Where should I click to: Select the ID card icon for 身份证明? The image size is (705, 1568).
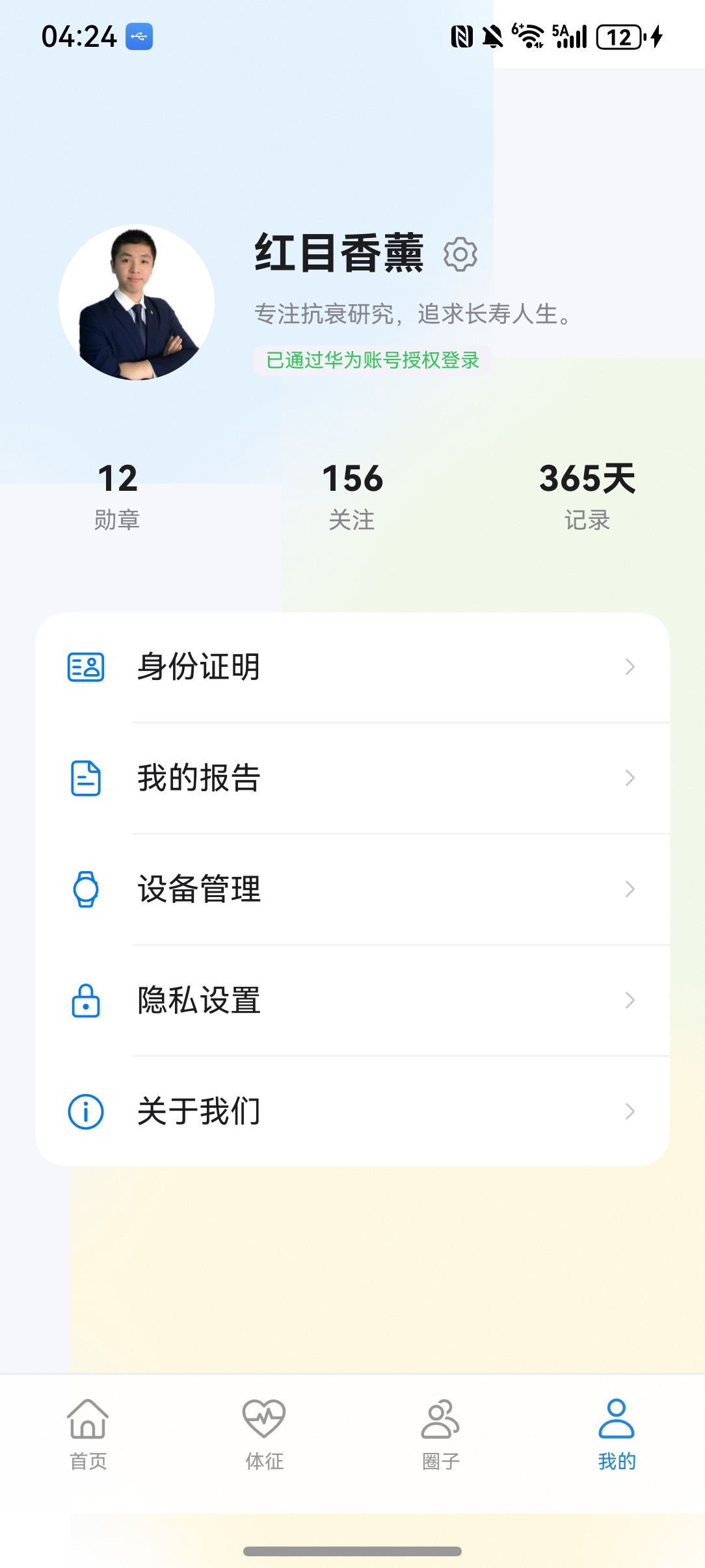click(x=86, y=666)
